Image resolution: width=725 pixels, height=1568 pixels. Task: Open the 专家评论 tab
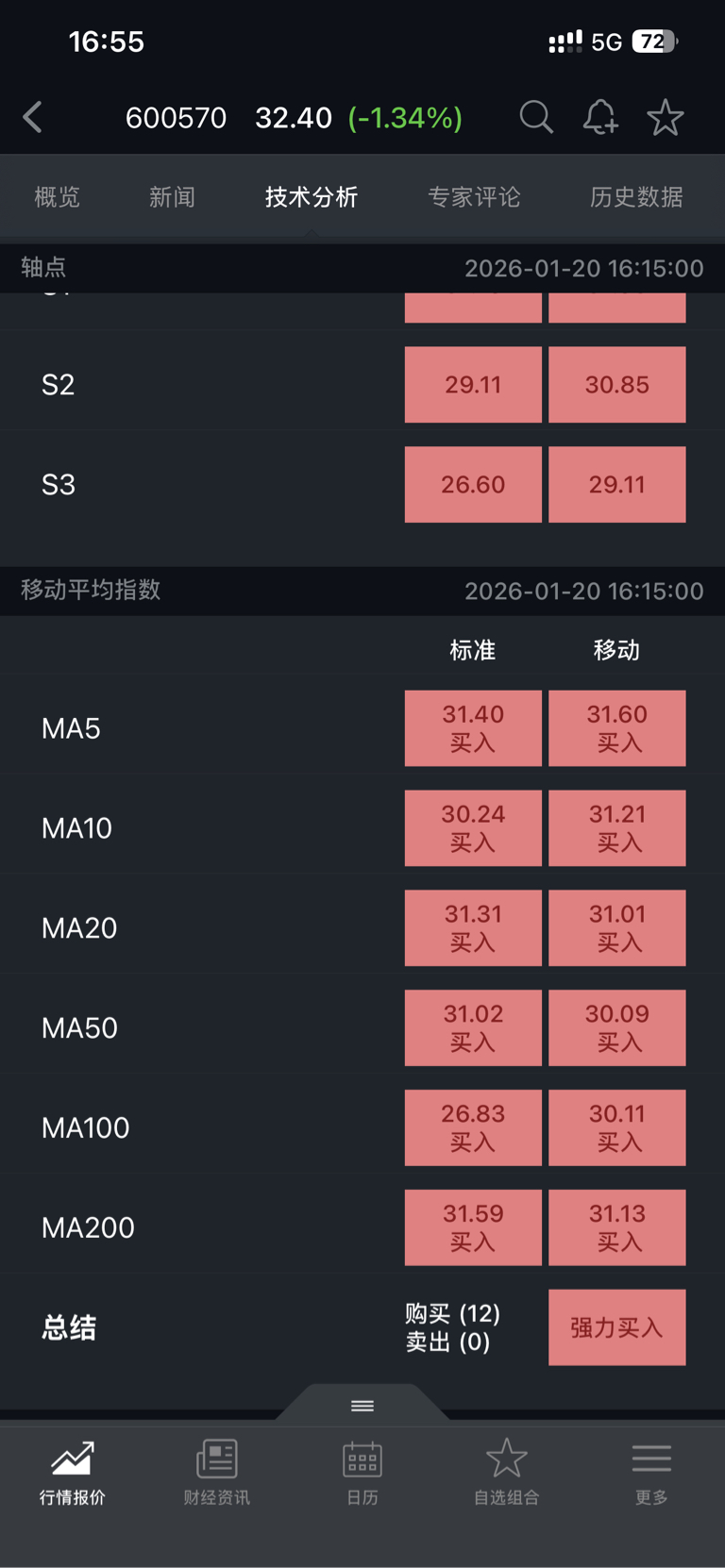point(474,197)
